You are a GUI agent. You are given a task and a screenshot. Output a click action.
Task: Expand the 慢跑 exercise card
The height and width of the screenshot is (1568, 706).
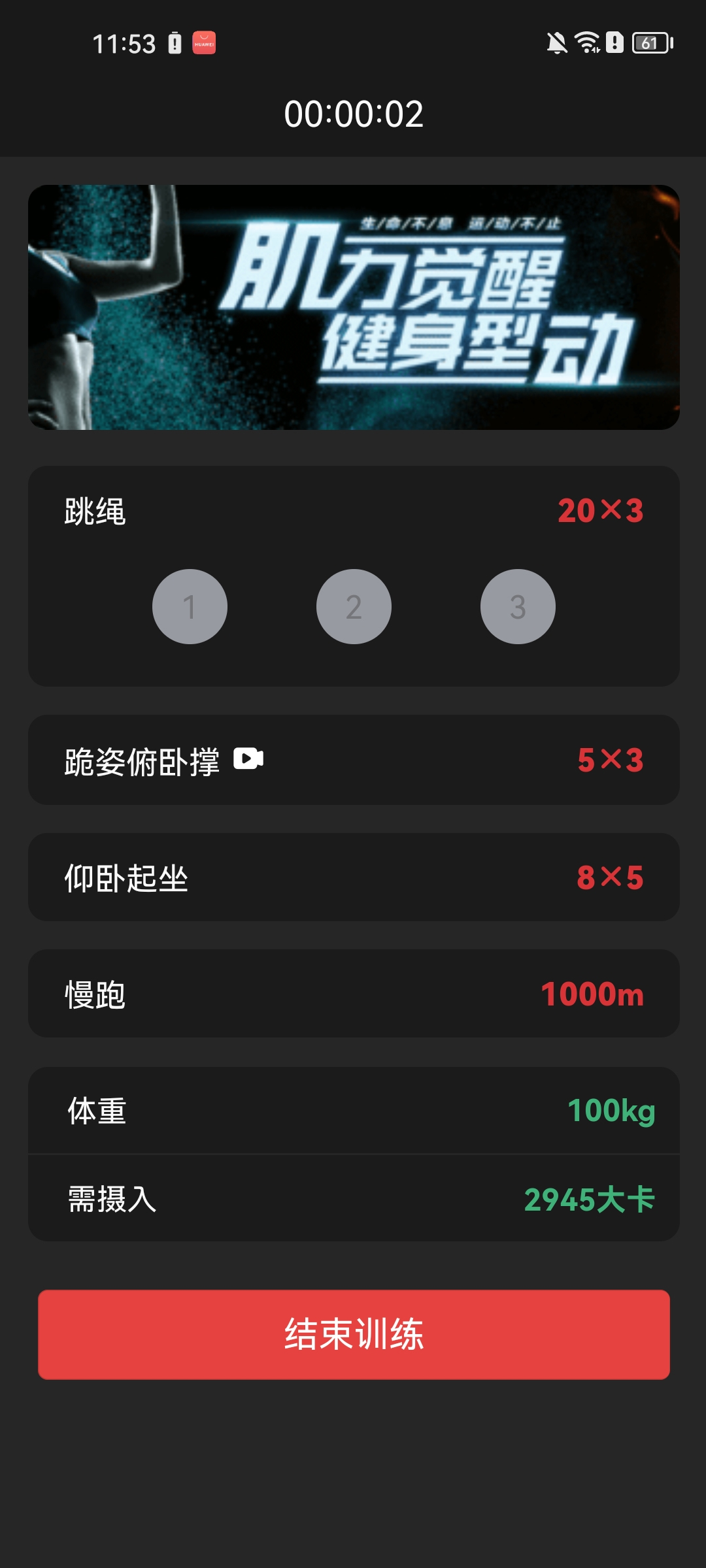353,994
